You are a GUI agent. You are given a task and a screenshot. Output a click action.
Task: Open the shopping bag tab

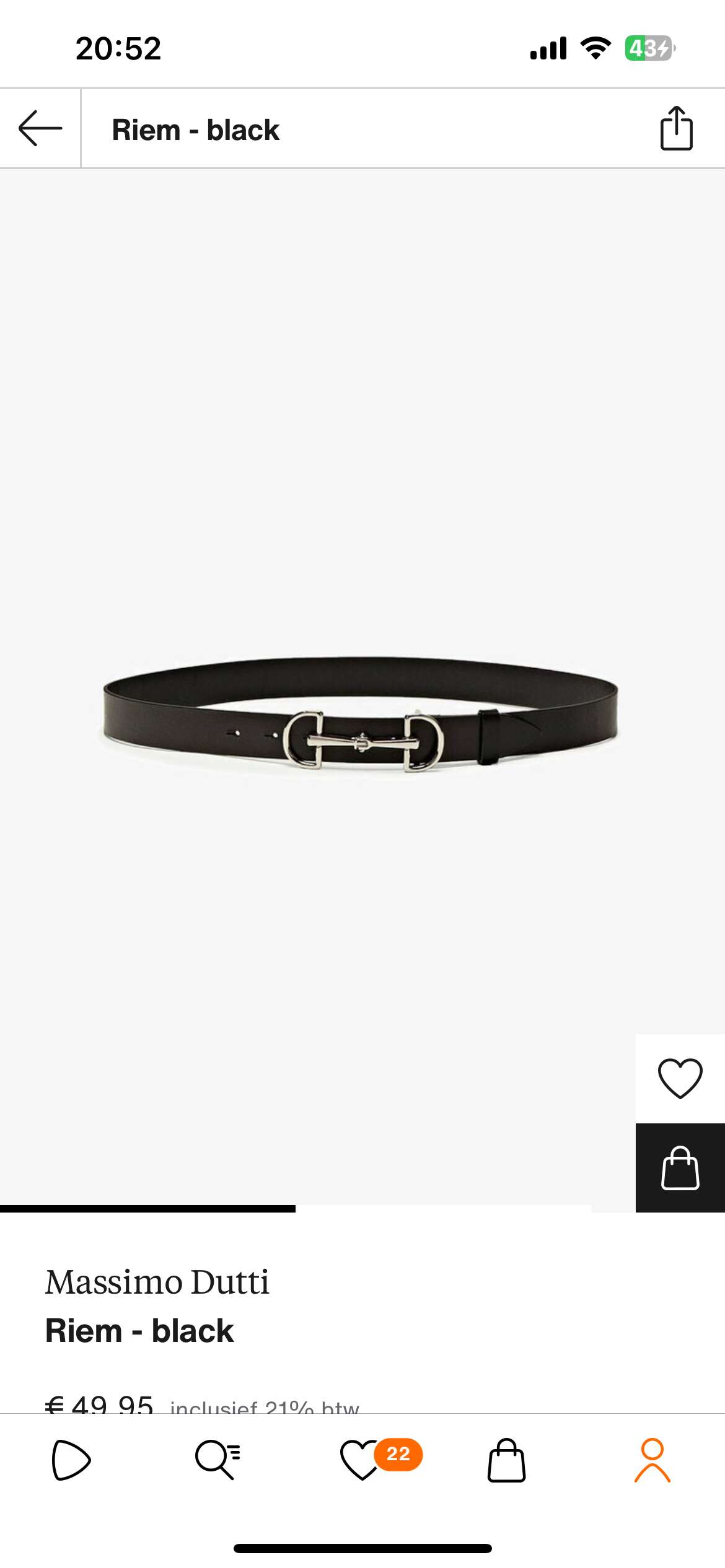(x=506, y=1460)
